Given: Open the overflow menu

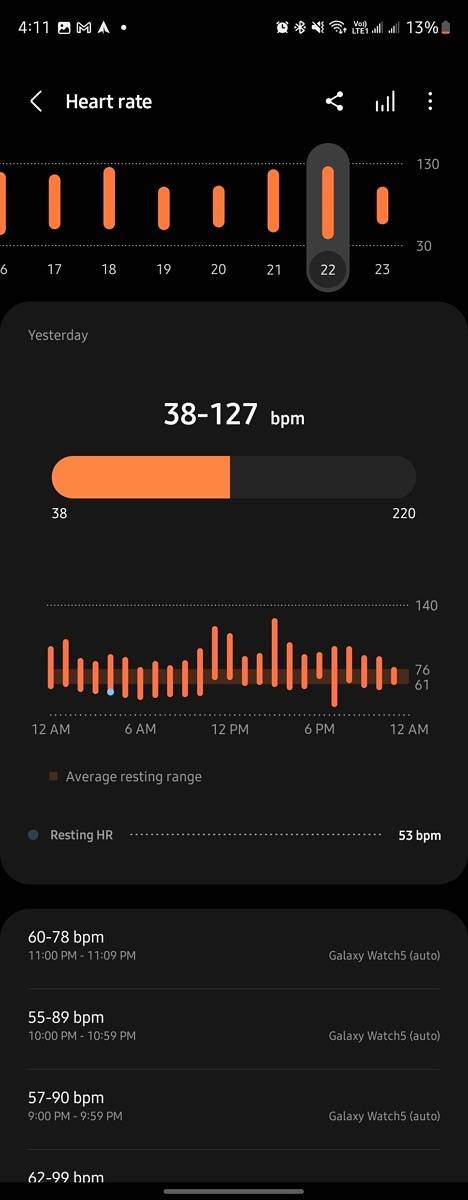Looking at the screenshot, I should tap(430, 101).
